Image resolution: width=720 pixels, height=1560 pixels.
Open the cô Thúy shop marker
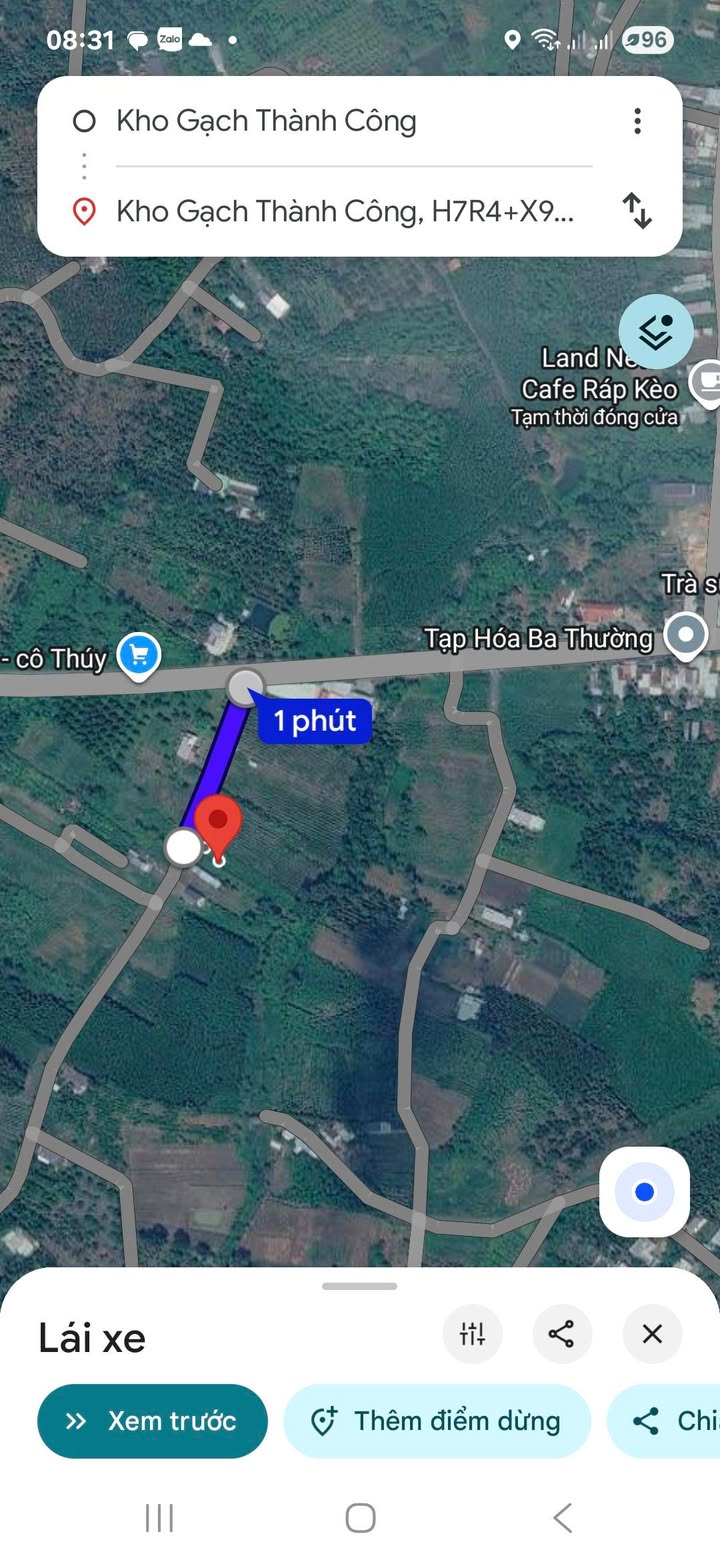(139, 656)
